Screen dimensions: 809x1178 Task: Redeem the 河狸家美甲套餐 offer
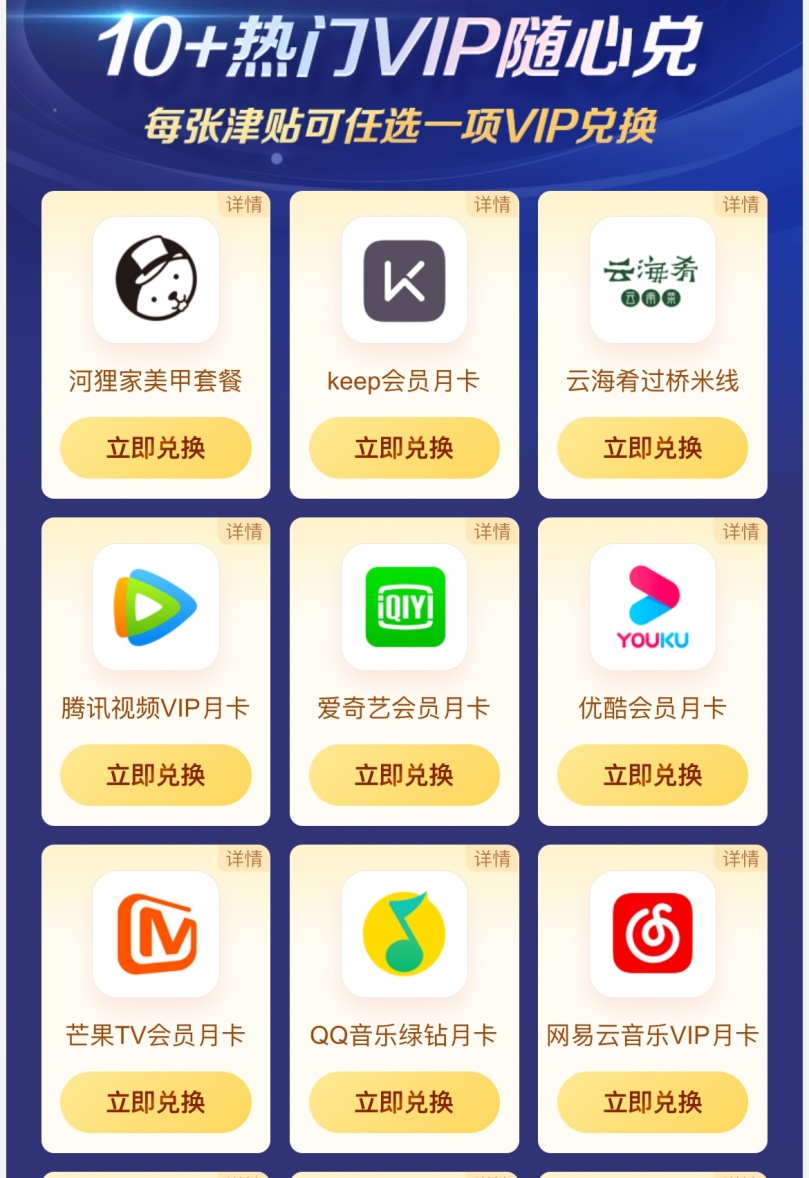(x=155, y=448)
